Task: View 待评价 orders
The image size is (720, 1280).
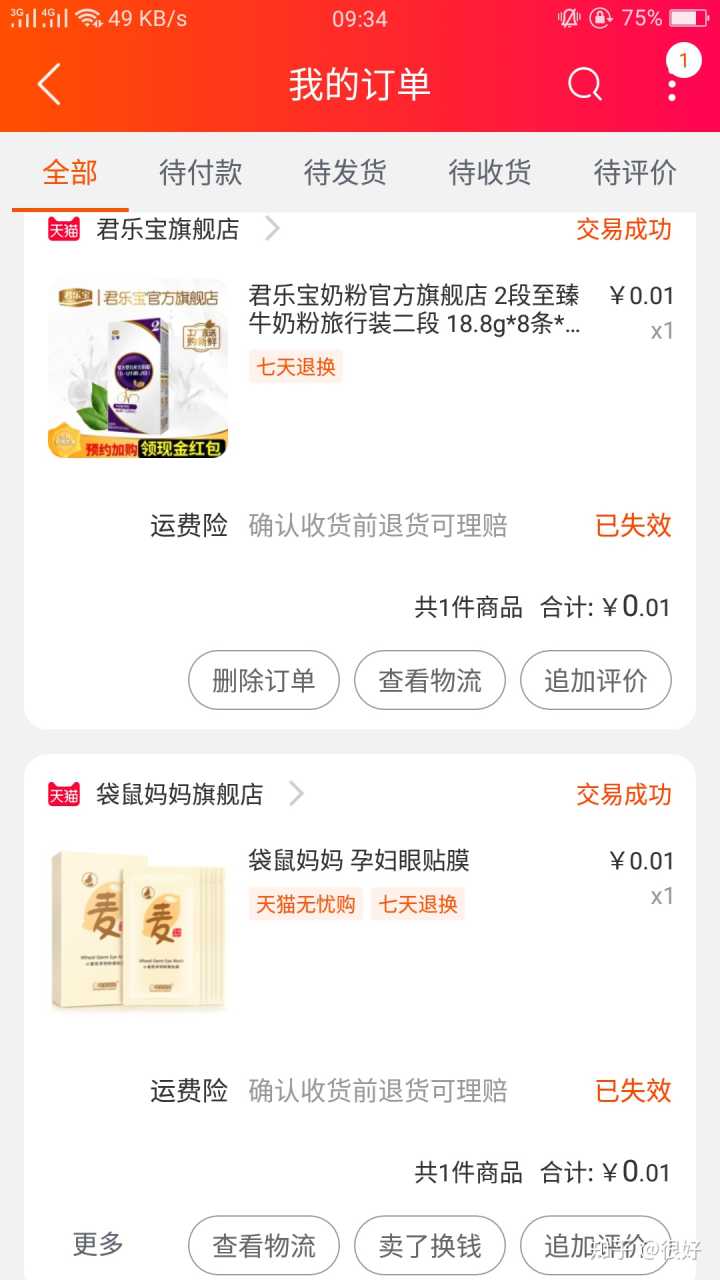Action: point(635,172)
